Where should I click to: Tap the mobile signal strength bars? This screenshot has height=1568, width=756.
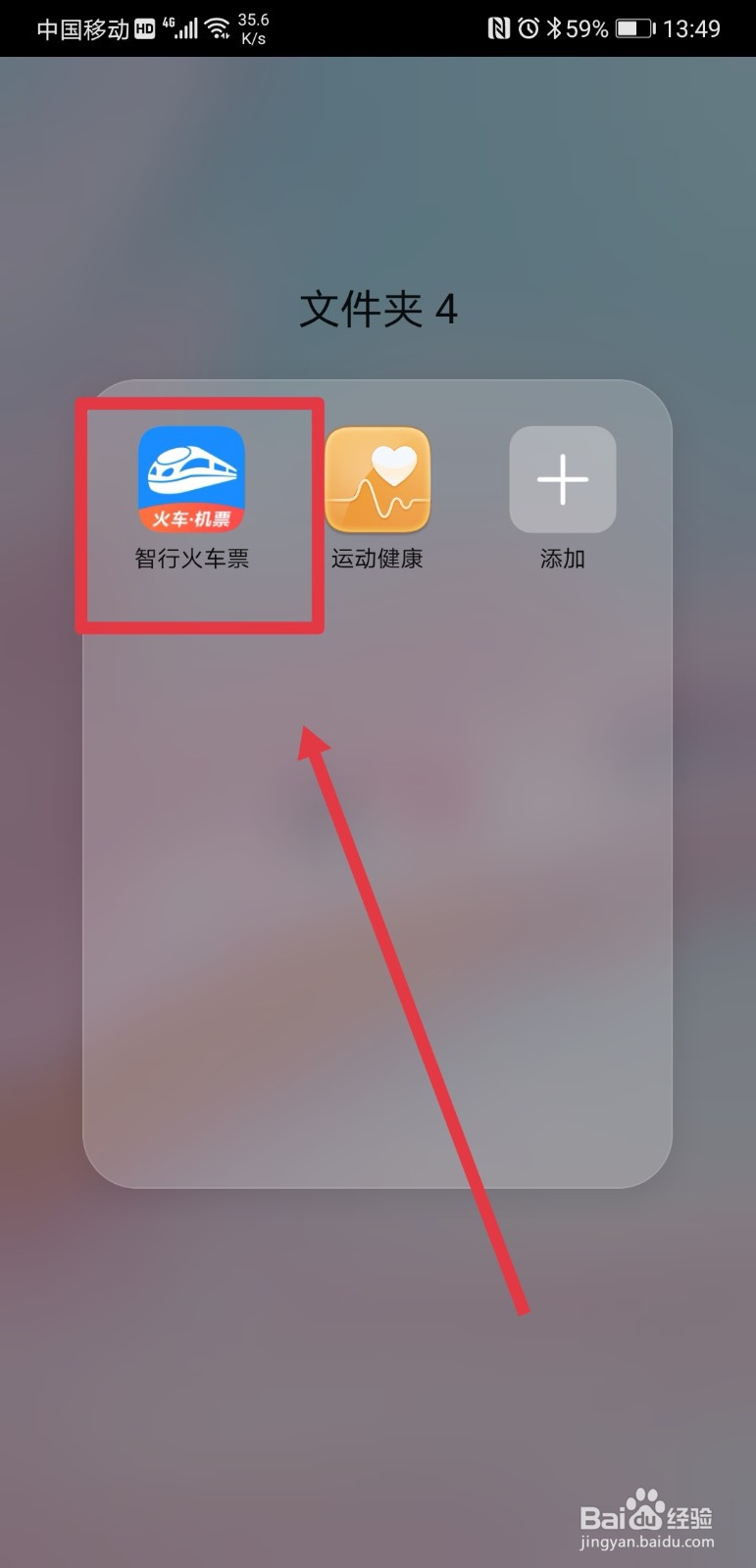pos(184,27)
